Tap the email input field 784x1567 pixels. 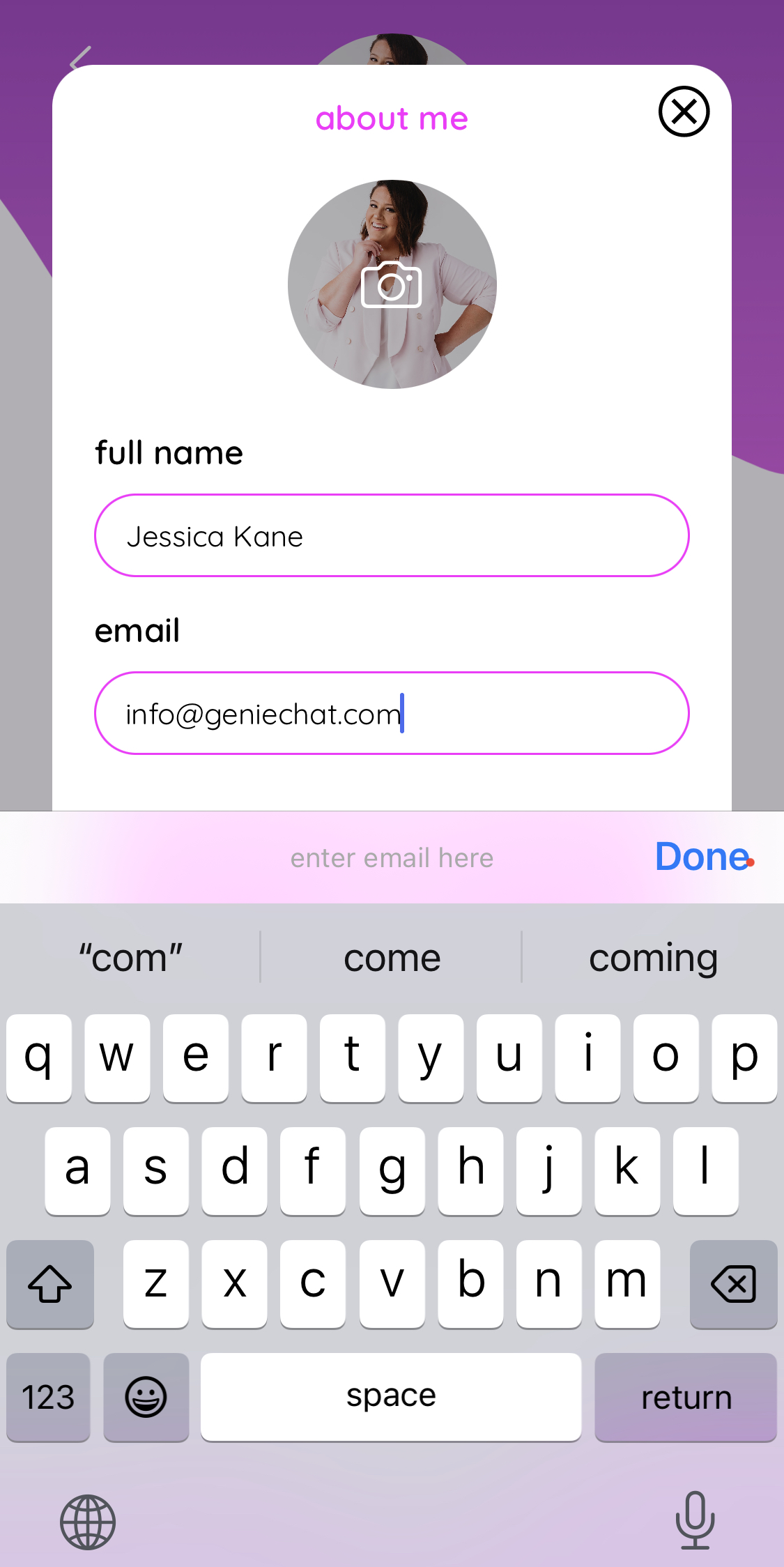392,713
